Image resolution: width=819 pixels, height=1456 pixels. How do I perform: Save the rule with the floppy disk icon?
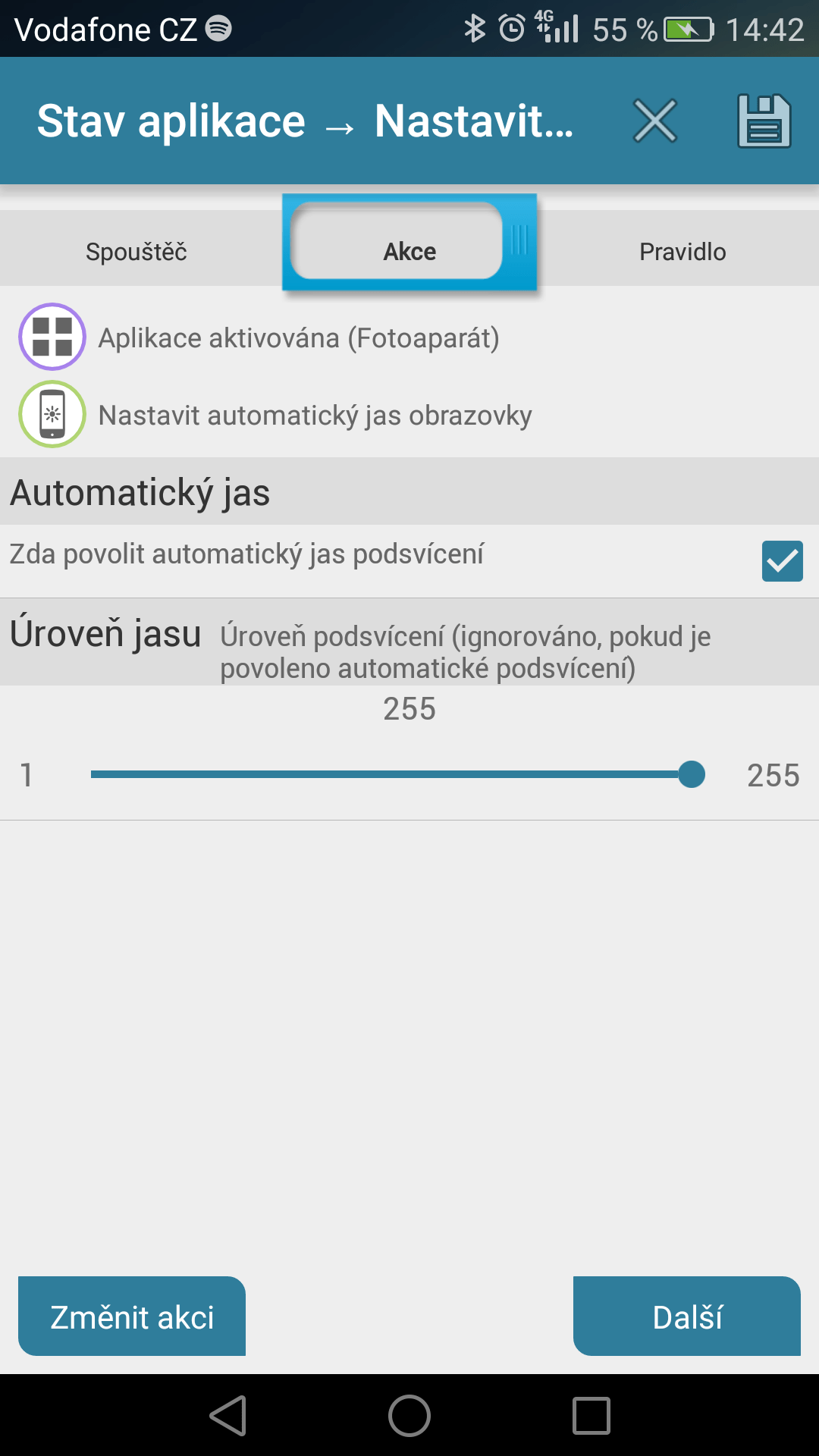(764, 121)
